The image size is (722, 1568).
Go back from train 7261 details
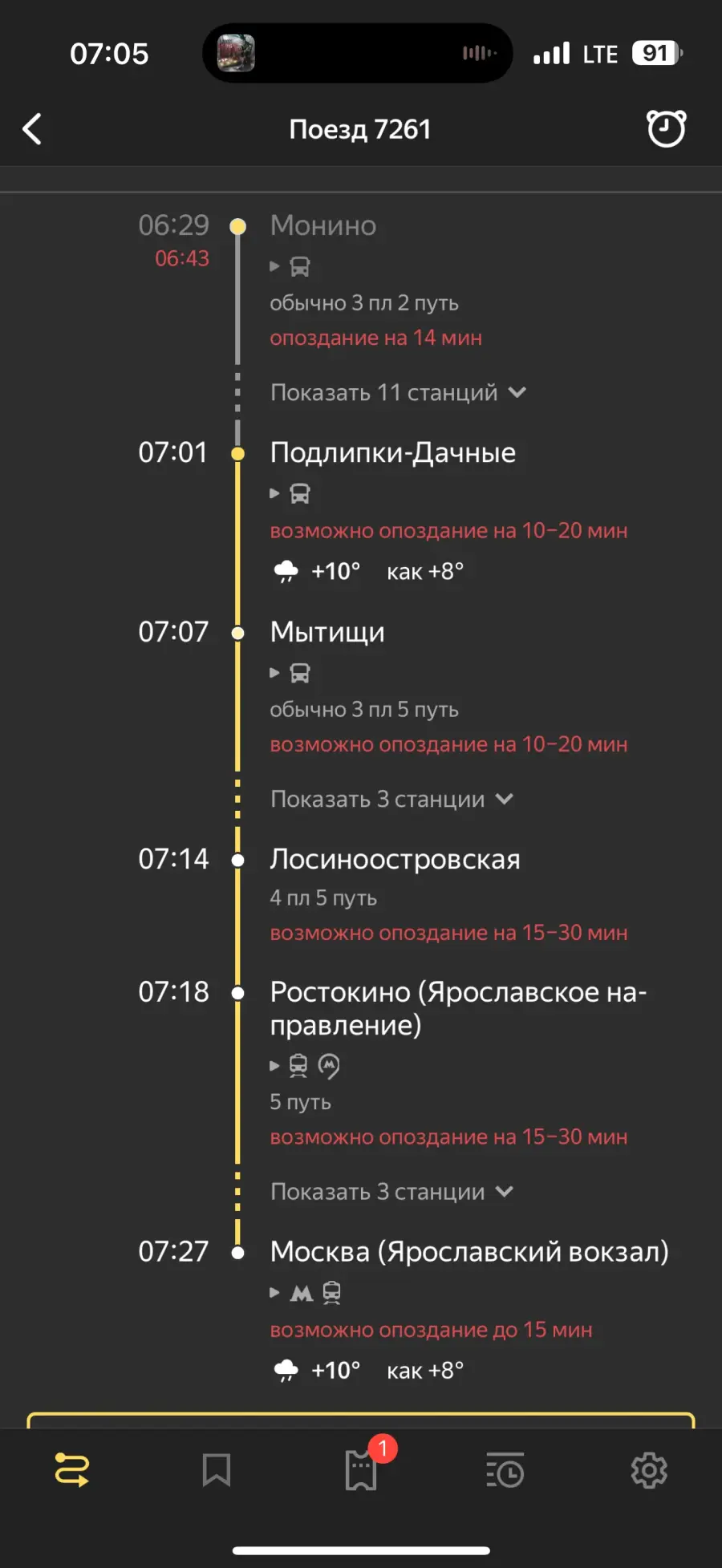tap(32, 129)
